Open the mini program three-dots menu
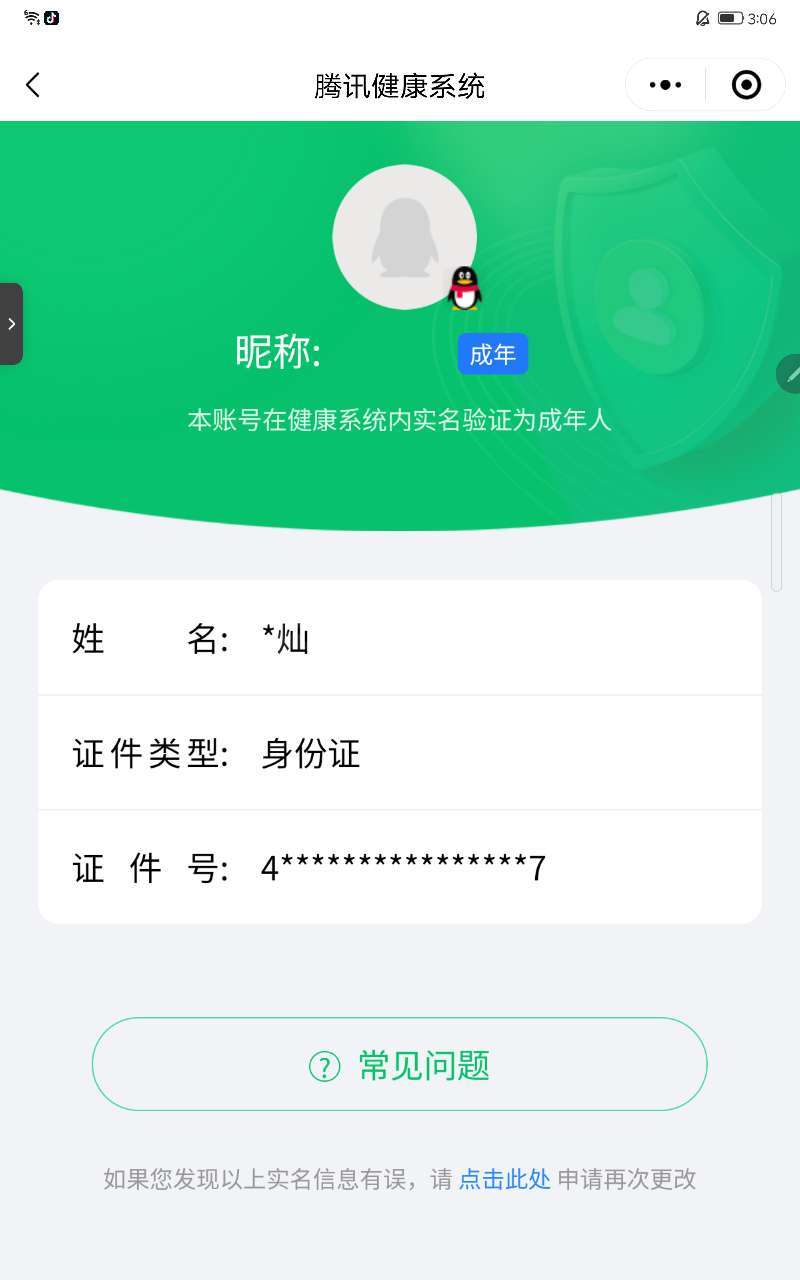 click(x=665, y=85)
